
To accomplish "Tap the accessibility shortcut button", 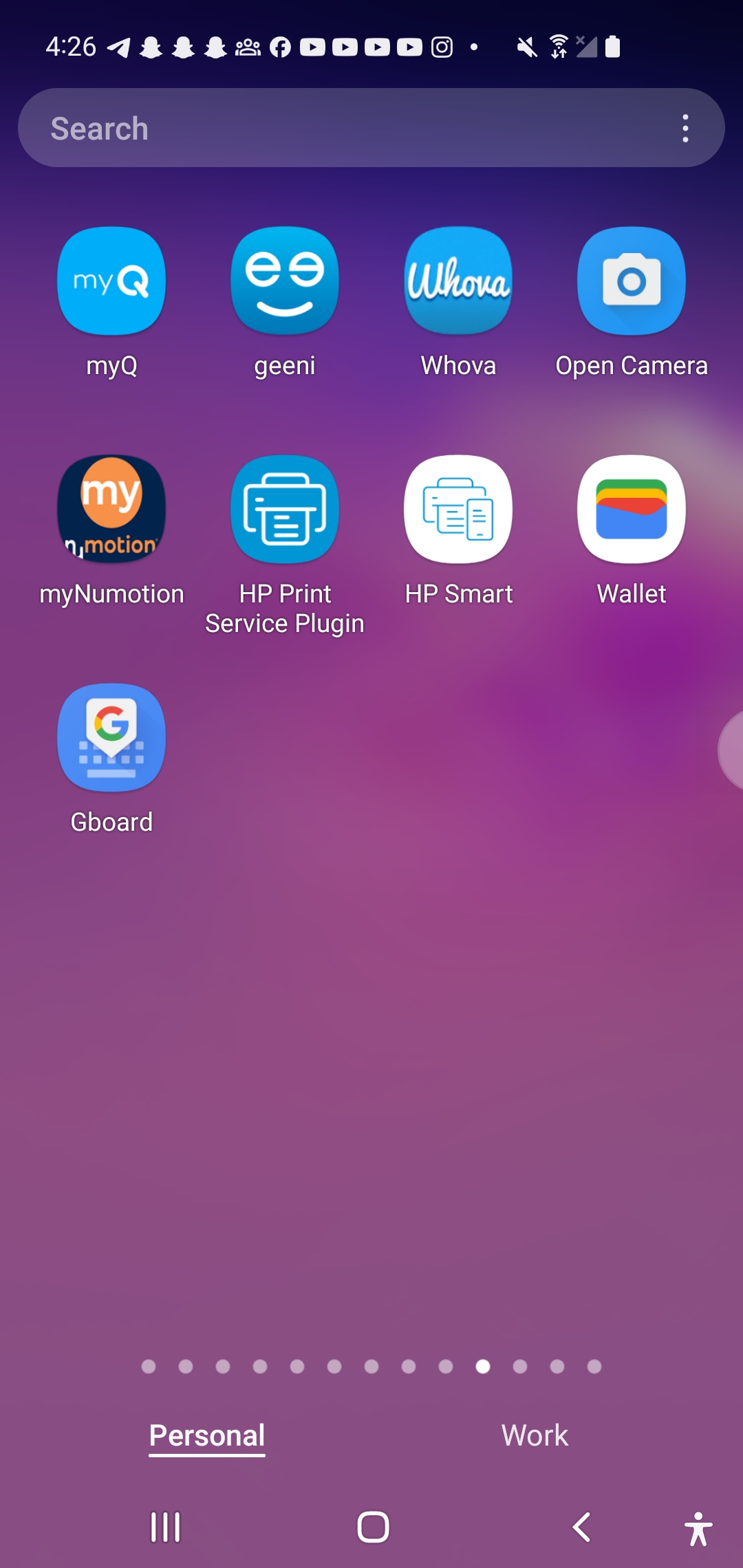I will tap(698, 1529).
